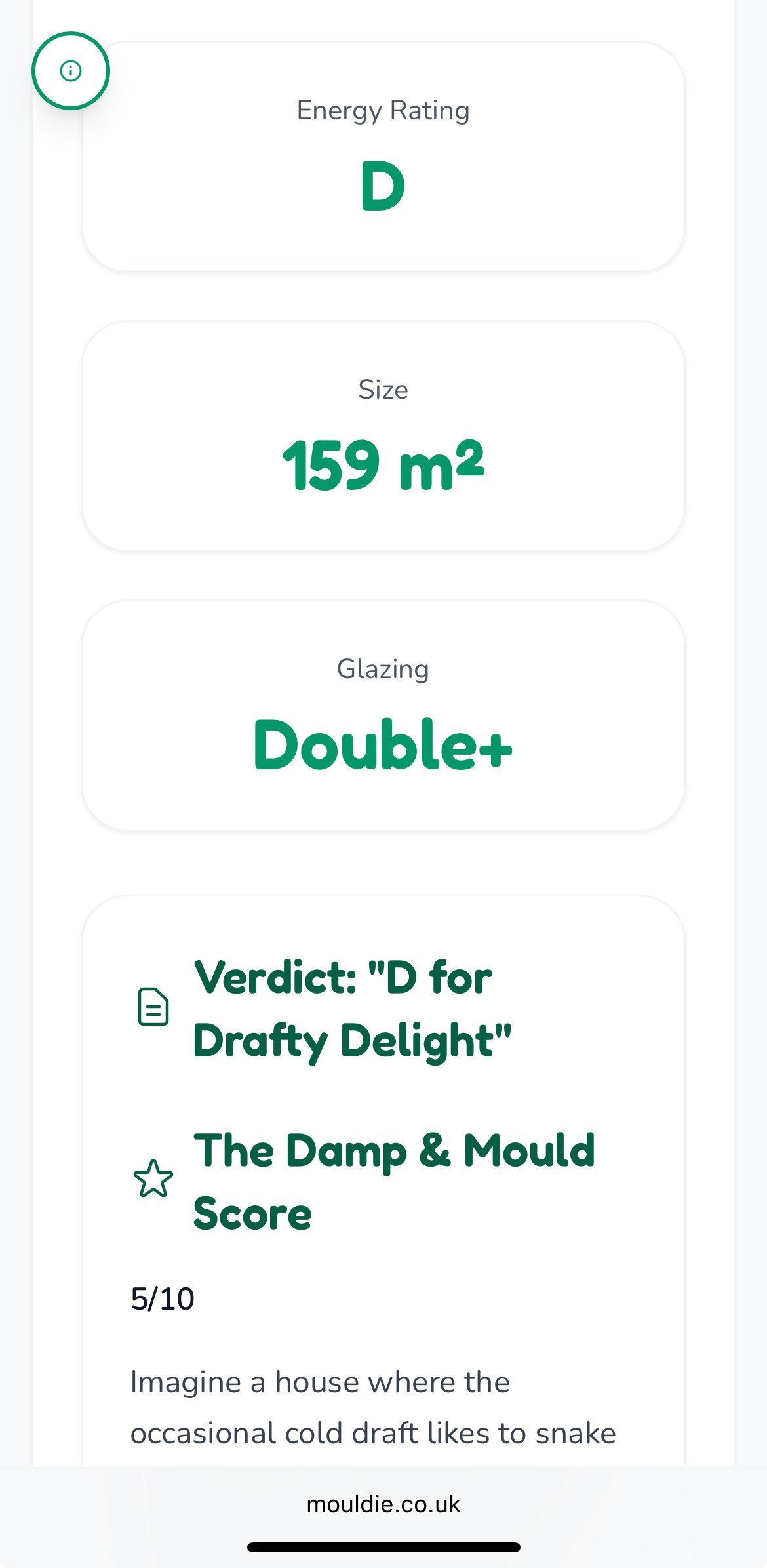767x1568 pixels.
Task: Tap the home indicator bar at bottom
Action: (383, 1548)
